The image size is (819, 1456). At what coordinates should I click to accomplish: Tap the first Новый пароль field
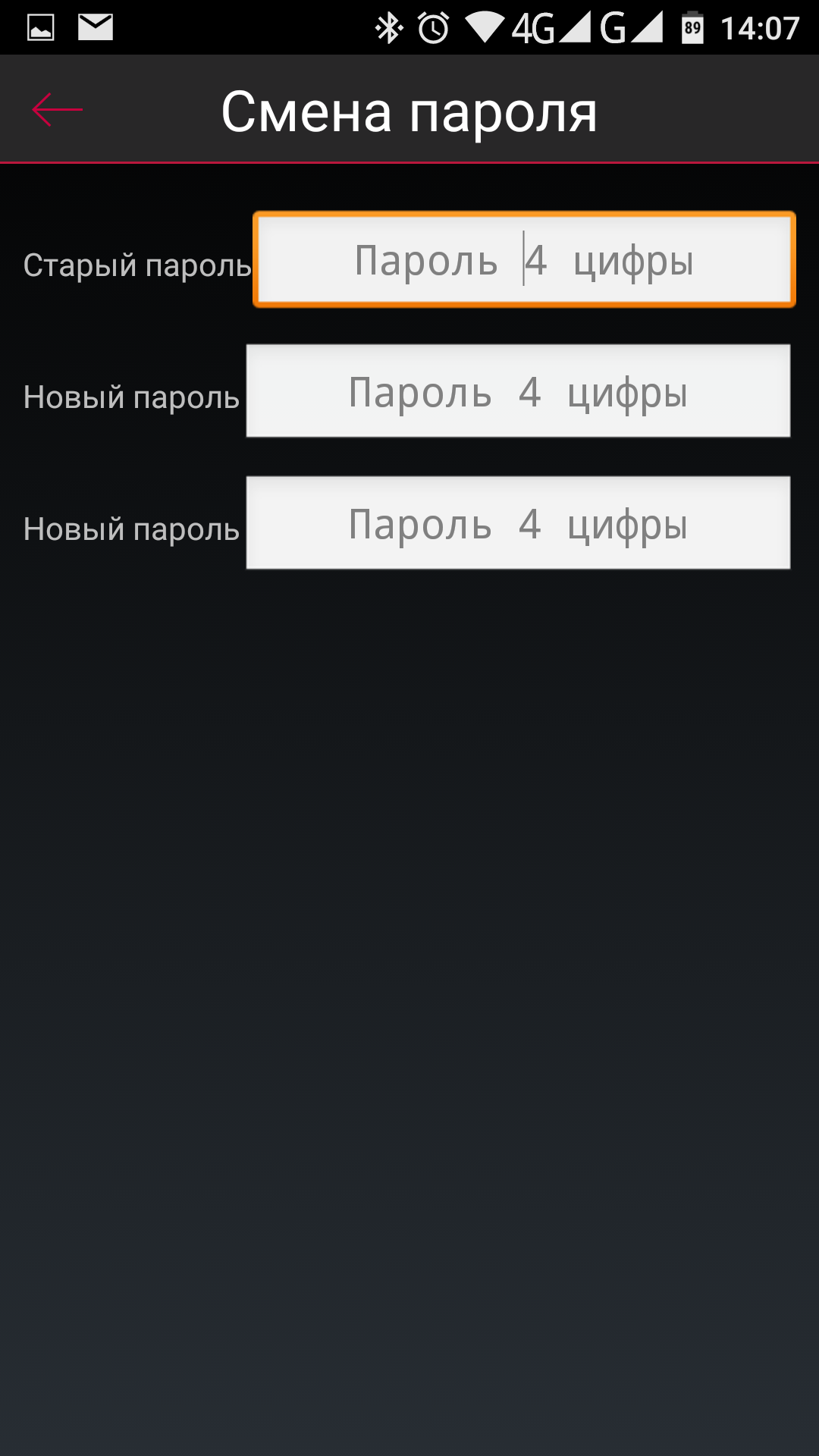click(518, 391)
